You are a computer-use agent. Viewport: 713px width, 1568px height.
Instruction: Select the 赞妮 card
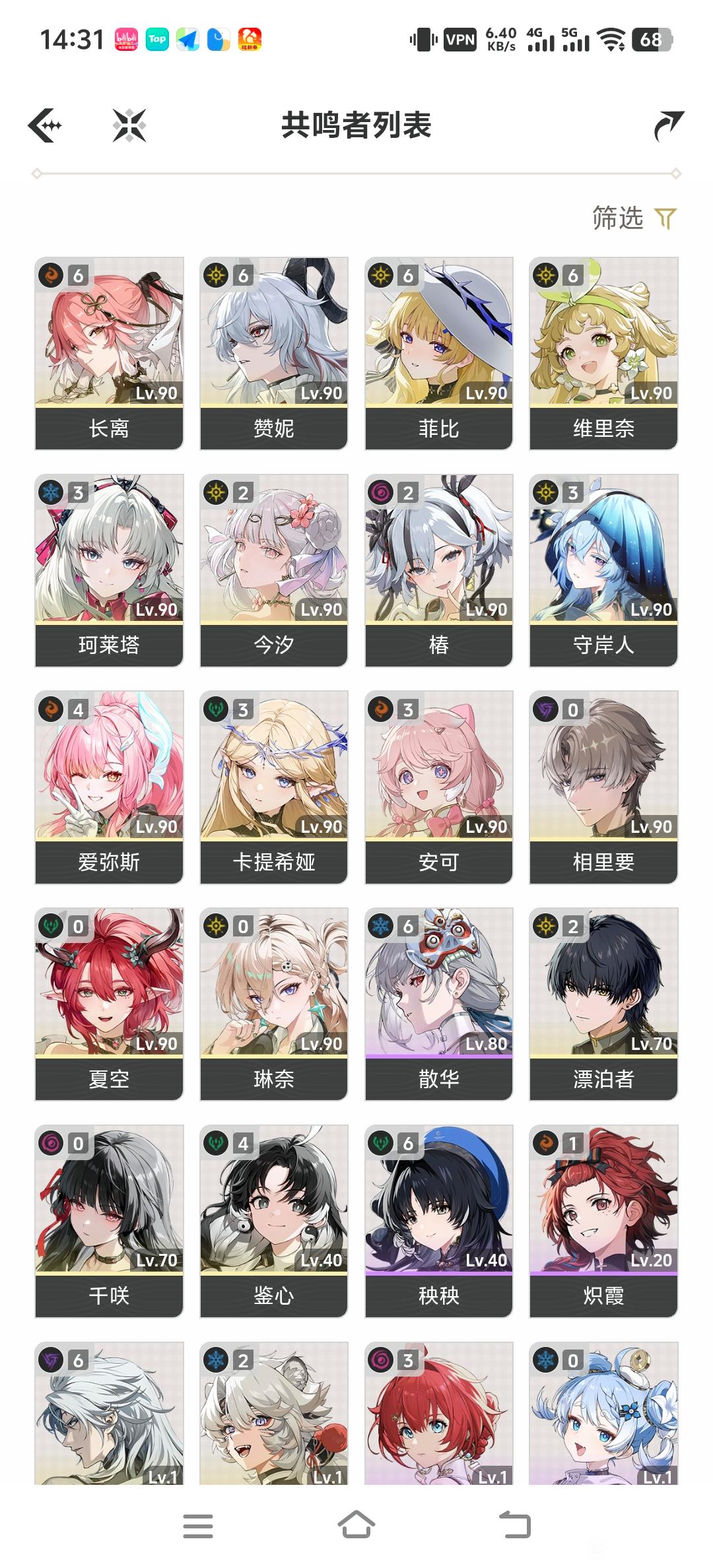[274, 353]
